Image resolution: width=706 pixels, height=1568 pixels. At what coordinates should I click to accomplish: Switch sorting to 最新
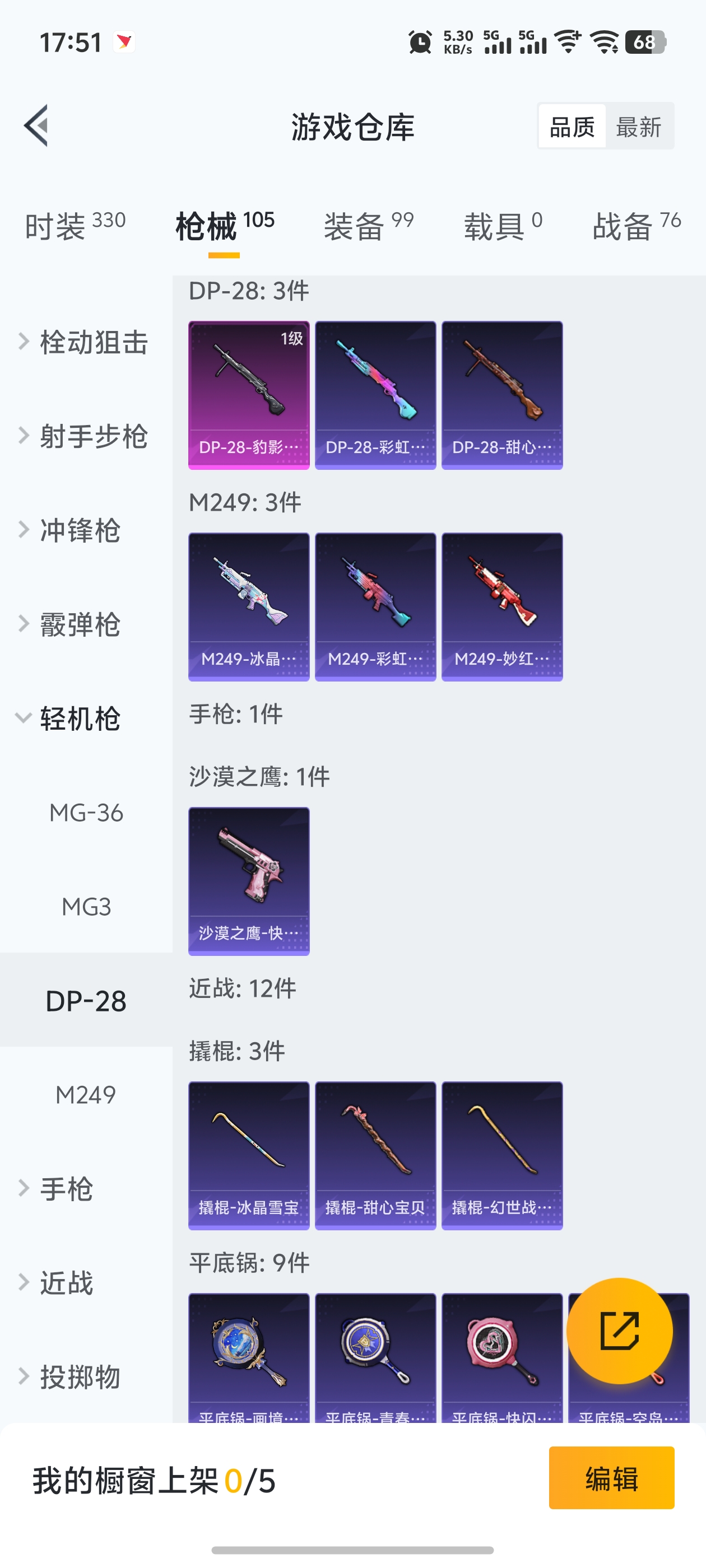tap(638, 127)
